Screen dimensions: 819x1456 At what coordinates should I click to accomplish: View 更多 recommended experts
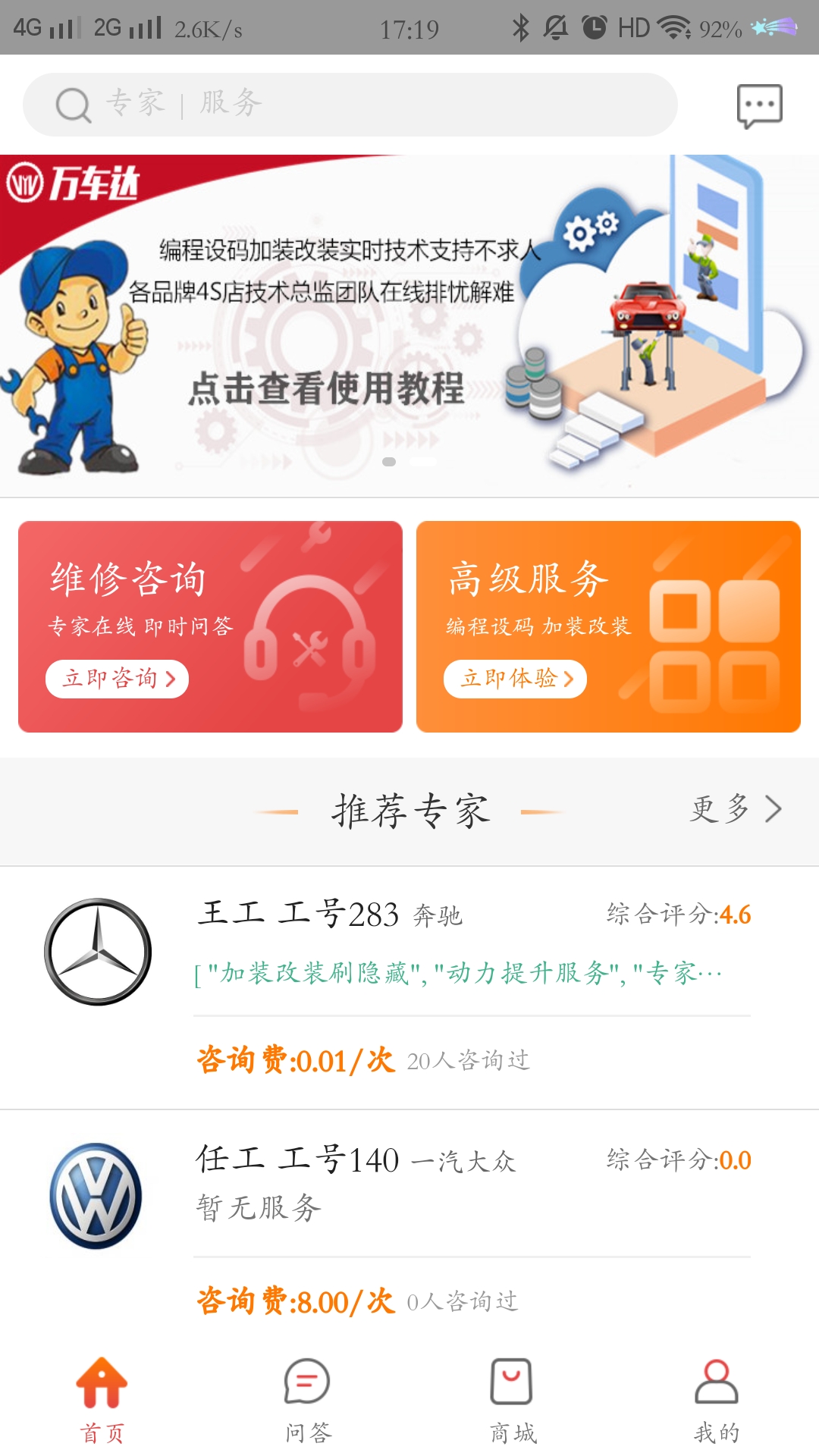(736, 809)
